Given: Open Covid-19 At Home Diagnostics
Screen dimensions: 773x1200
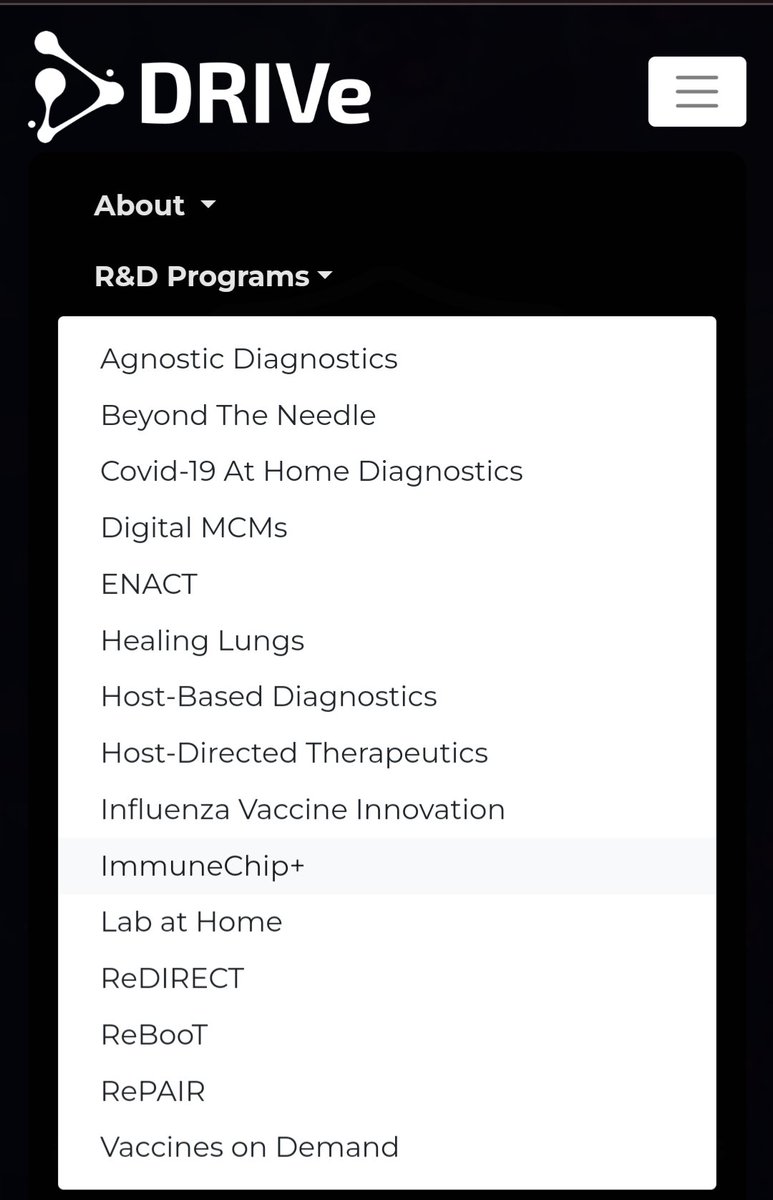Looking at the screenshot, I should pos(311,471).
